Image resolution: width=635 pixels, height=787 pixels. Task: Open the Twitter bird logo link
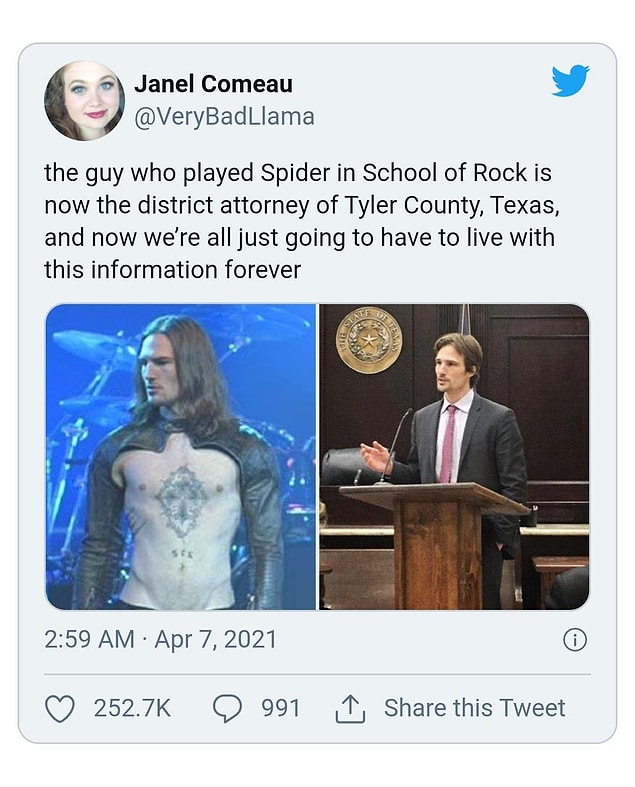570,81
